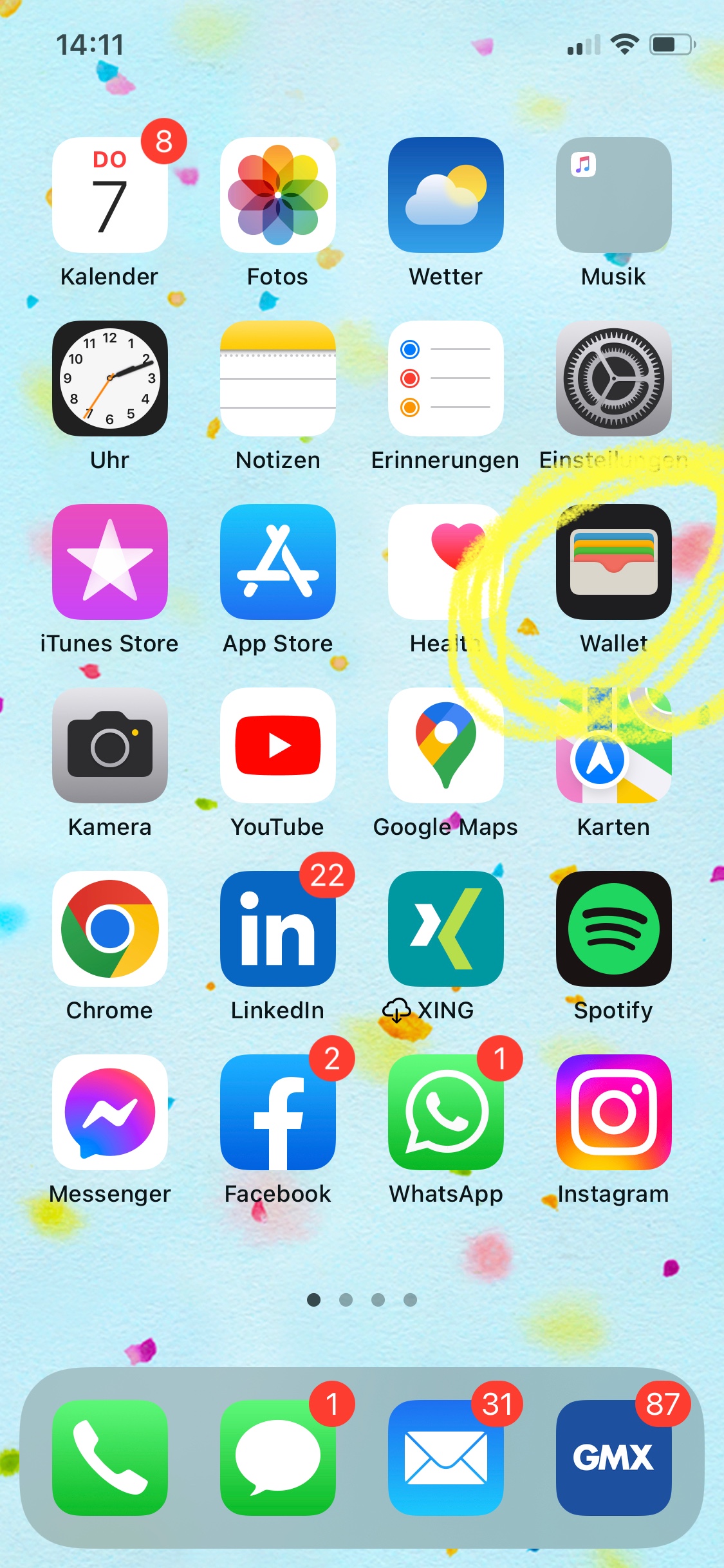
Task: Open the Uhr clock app
Action: click(109, 378)
